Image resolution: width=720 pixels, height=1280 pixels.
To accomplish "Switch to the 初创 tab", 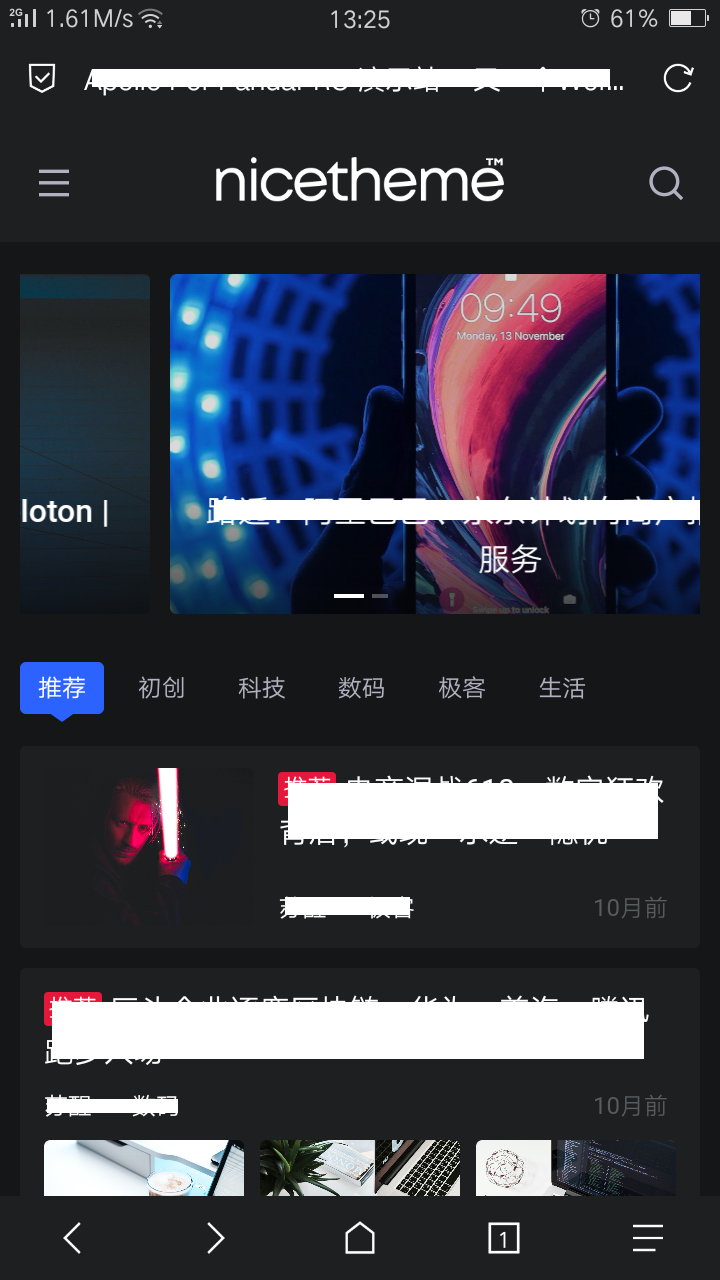I will 161,688.
